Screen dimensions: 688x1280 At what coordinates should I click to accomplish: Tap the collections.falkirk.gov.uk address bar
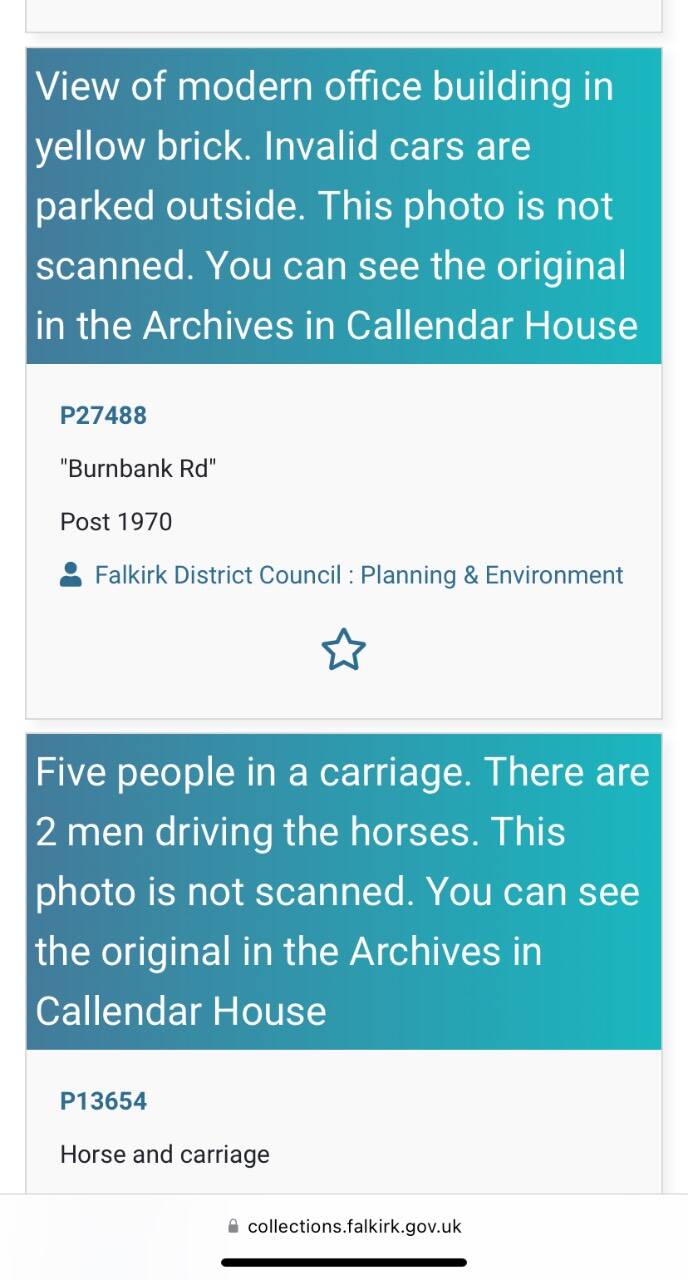click(344, 1226)
